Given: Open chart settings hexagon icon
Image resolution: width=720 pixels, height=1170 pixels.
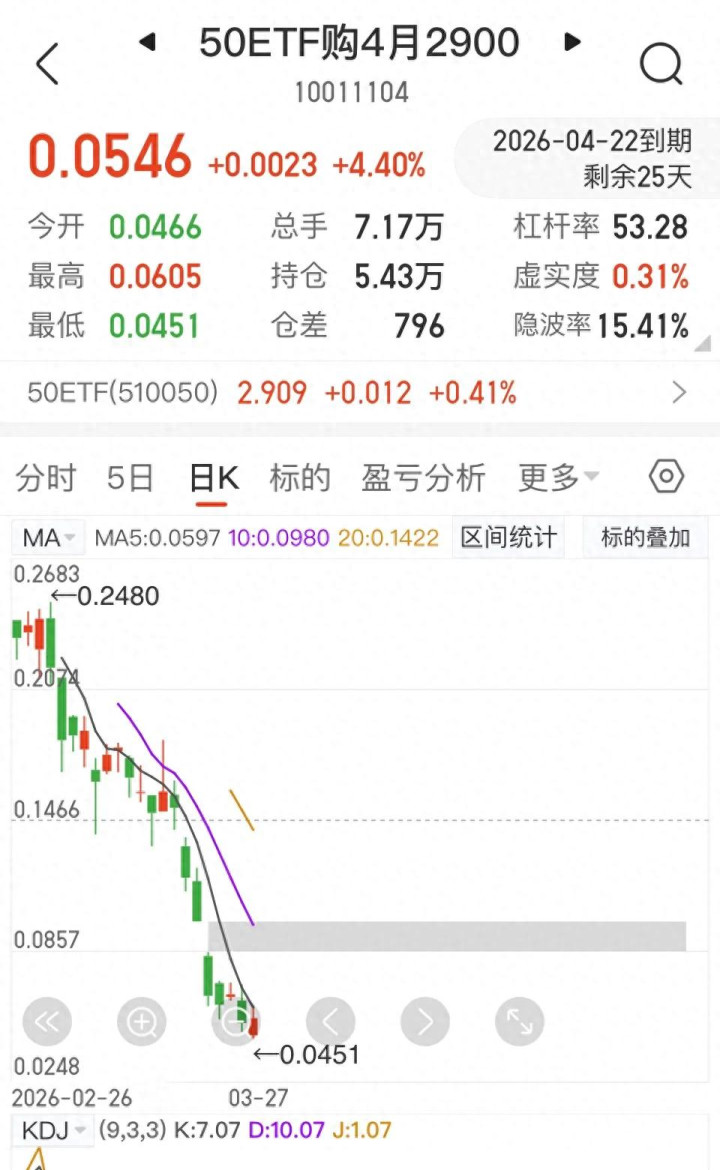Looking at the screenshot, I should click(x=666, y=477).
